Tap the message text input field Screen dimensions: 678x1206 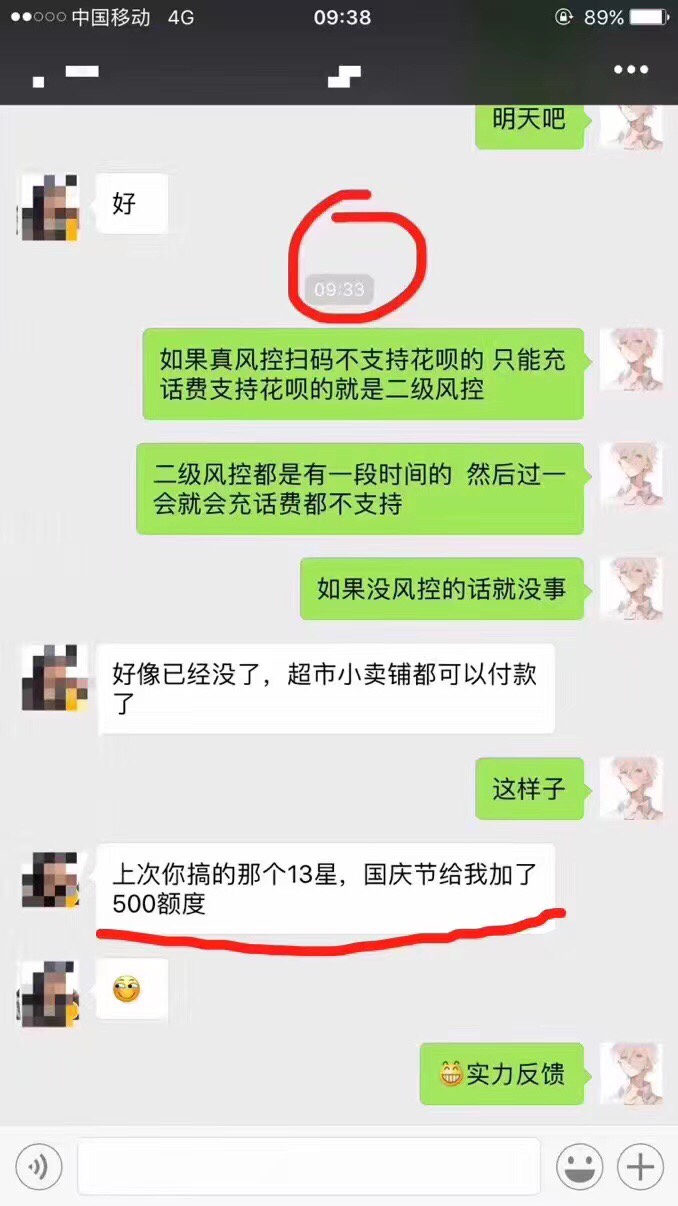(310, 1166)
